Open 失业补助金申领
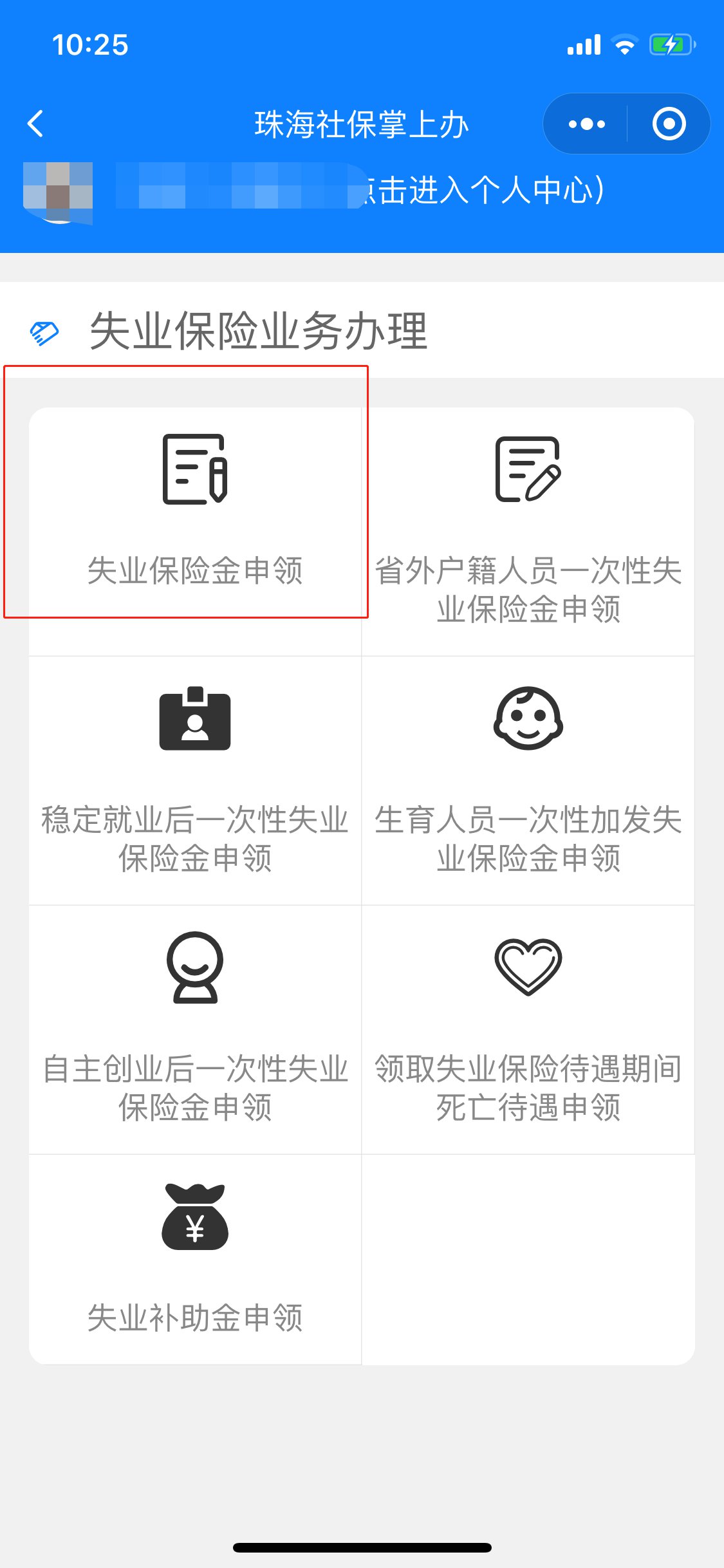 195,1258
